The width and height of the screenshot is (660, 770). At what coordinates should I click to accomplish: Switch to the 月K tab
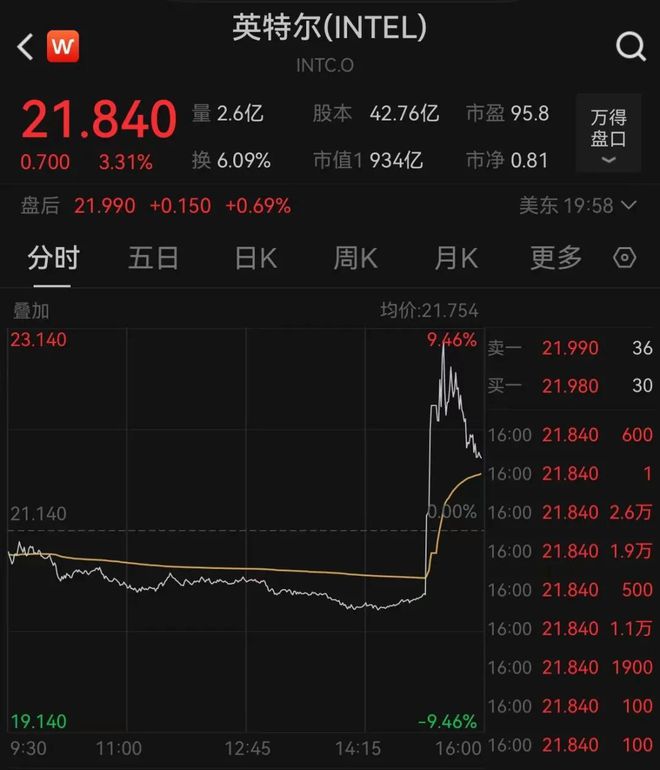click(456, 258)
